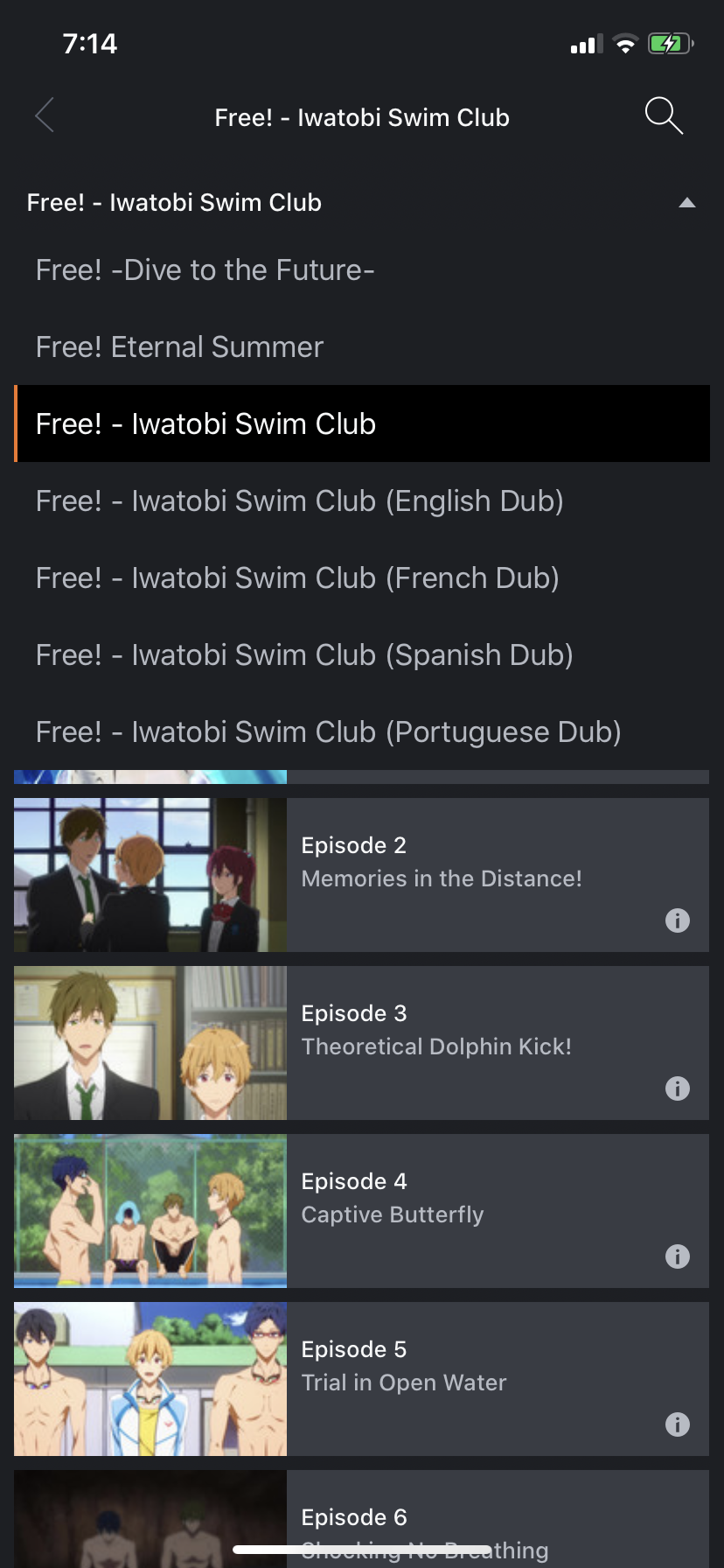Collapse the season dropdown arrow
724x1568 pixels.
coord(687,203)
